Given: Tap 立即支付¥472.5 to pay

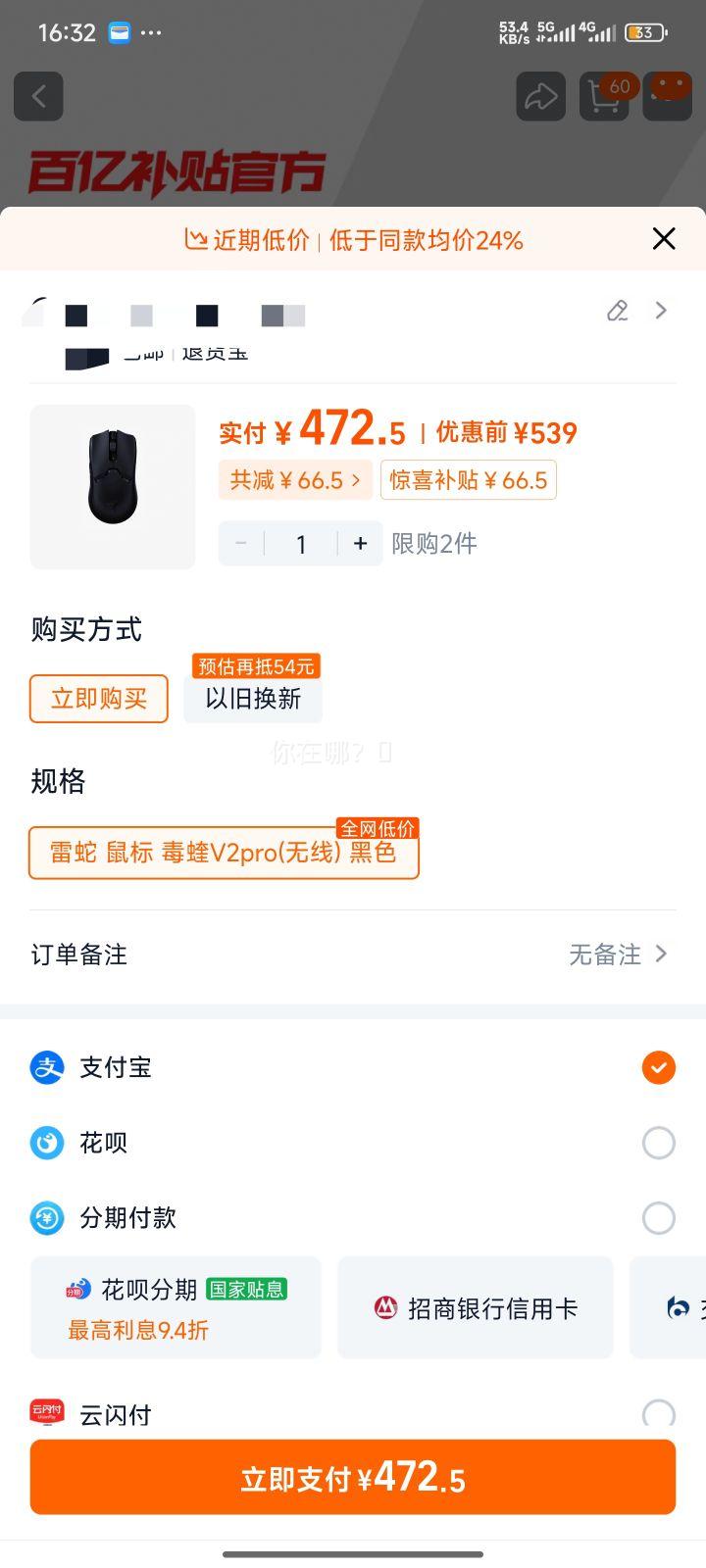Looking at the screenshot, I should (353, 1477).
